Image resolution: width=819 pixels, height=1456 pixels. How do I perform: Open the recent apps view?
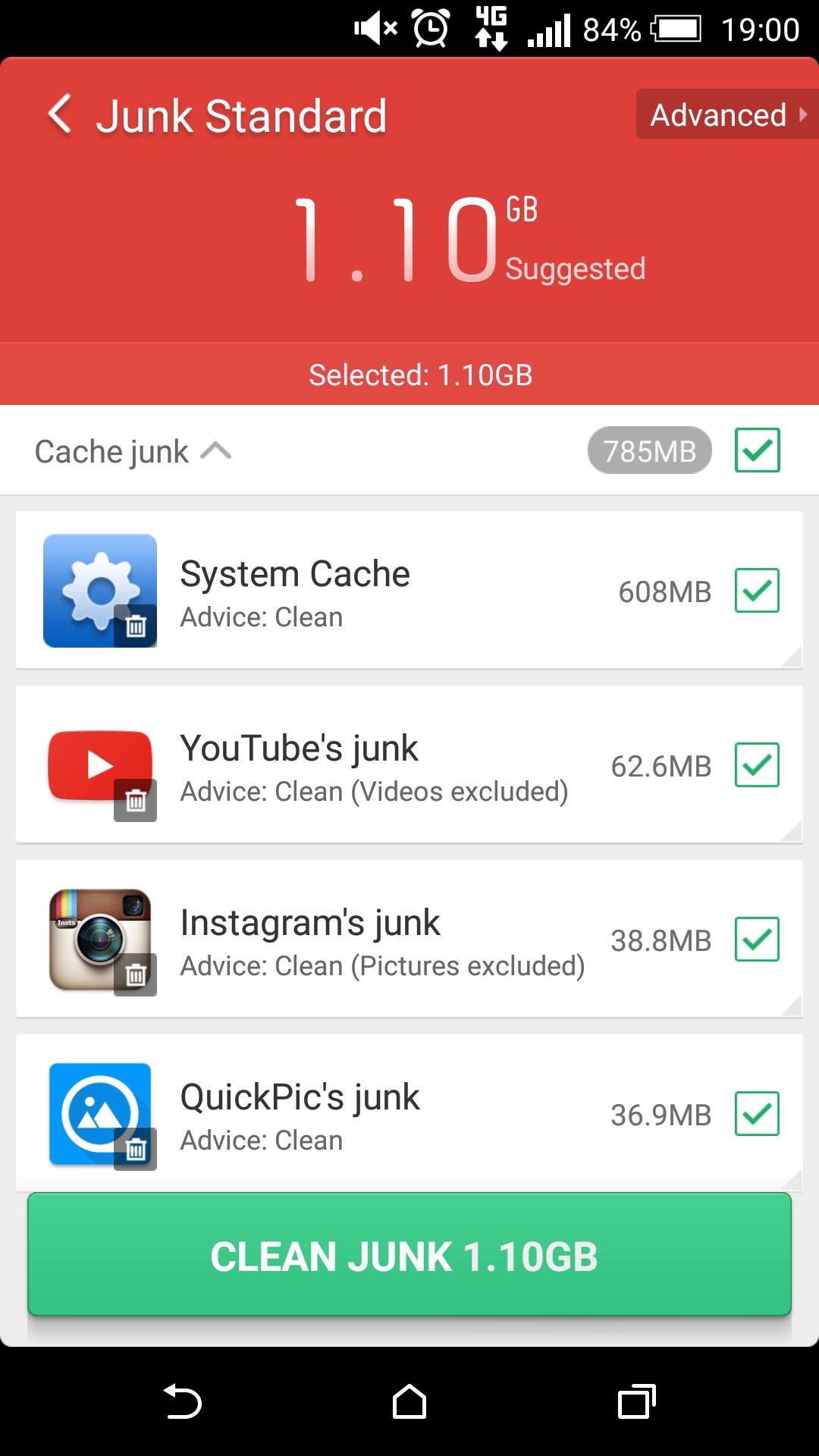click(x=635, y=1401)
